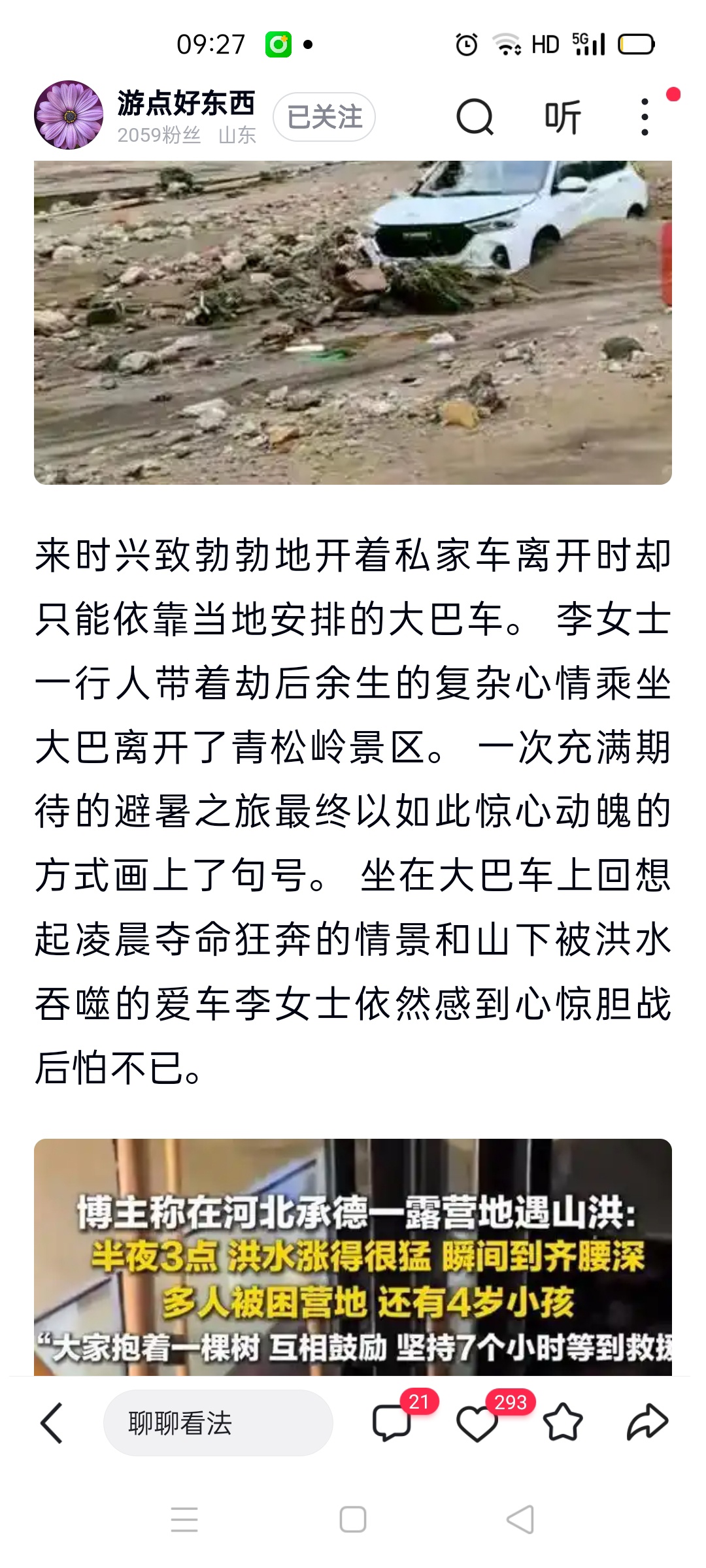This screenshot has width=706, height=1568.
Task: Share this article
Action: click(x=647, y=1423)
